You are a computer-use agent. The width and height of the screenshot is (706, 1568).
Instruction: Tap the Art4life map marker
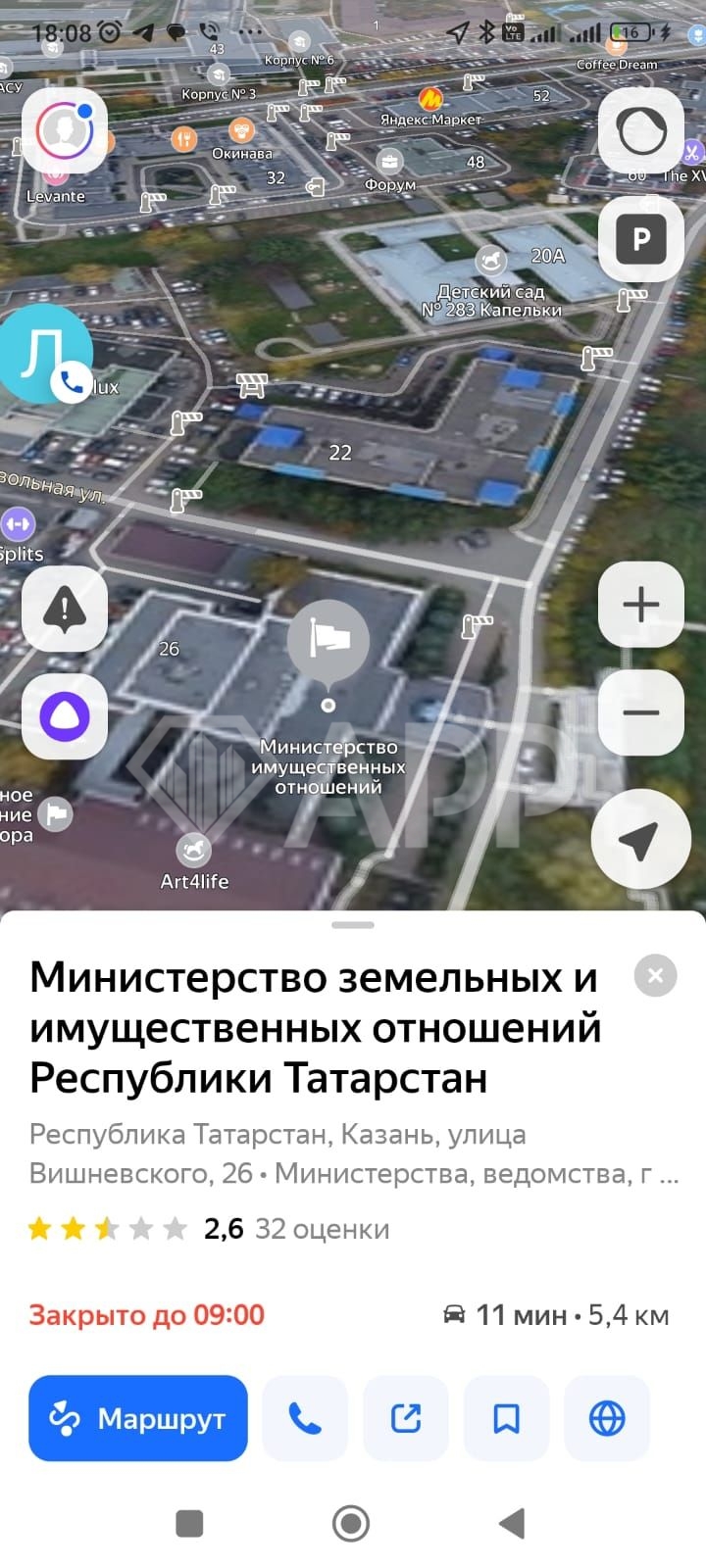point(194,863)
